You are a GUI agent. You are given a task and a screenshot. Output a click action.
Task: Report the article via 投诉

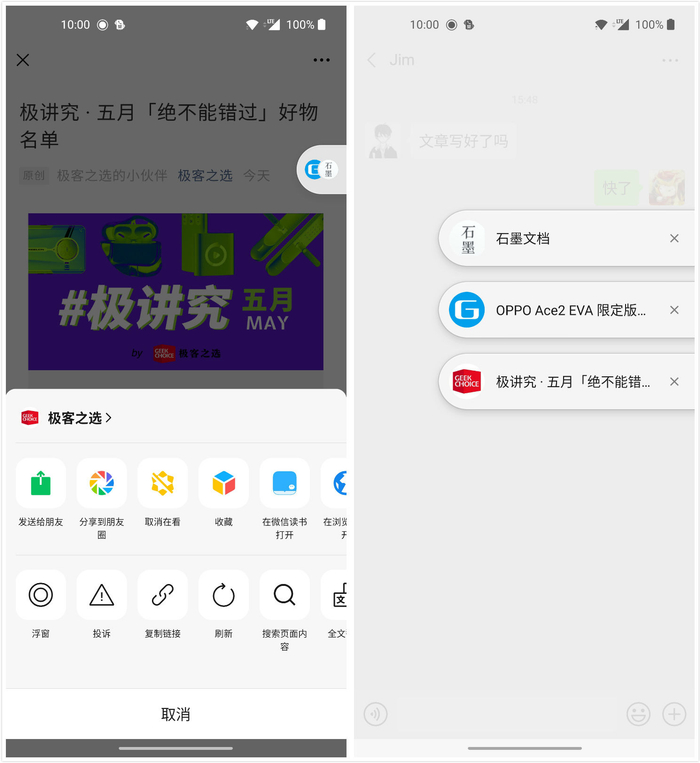tap(101, 596)
